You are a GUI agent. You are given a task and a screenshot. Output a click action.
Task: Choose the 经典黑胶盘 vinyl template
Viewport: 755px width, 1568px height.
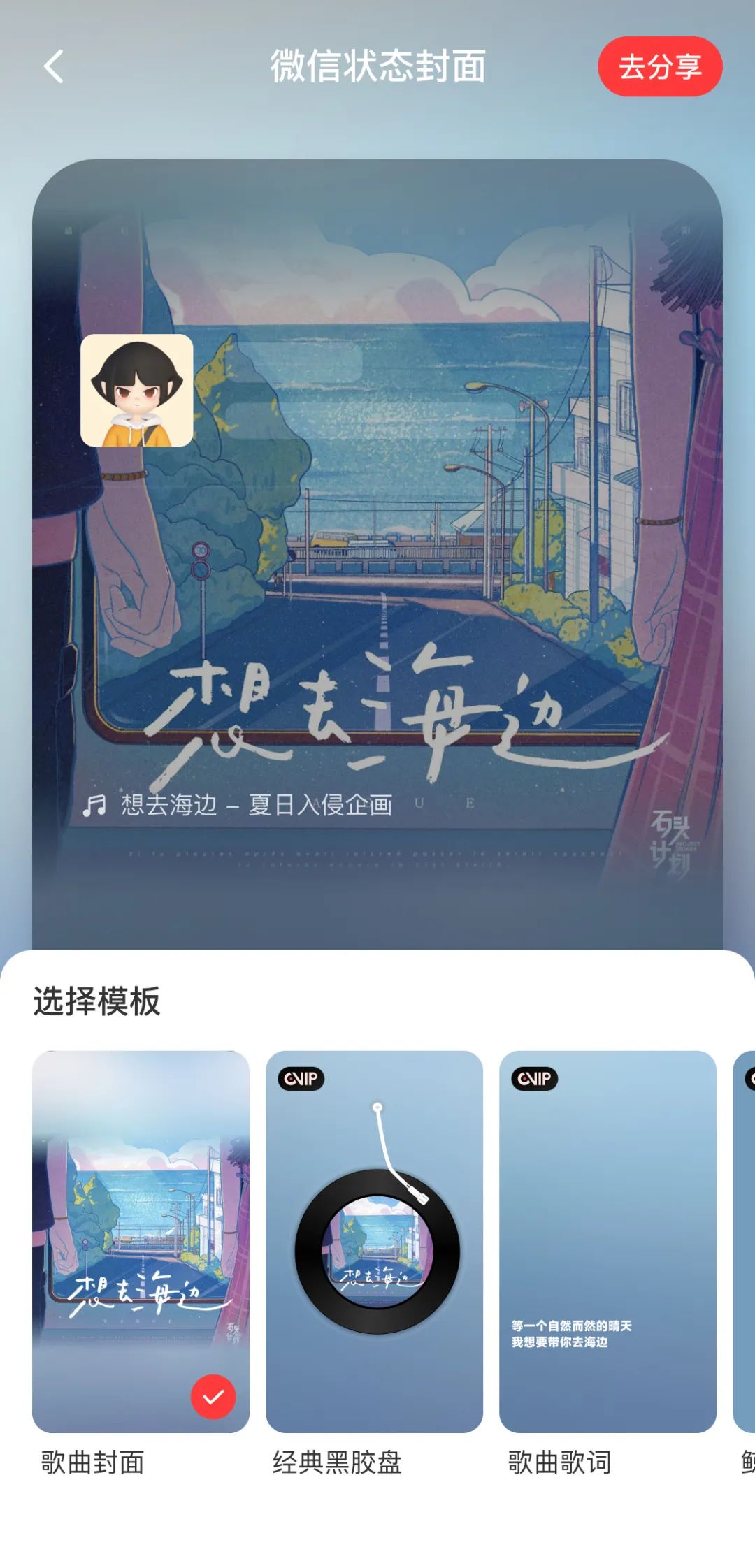(x=374, y=1241)
